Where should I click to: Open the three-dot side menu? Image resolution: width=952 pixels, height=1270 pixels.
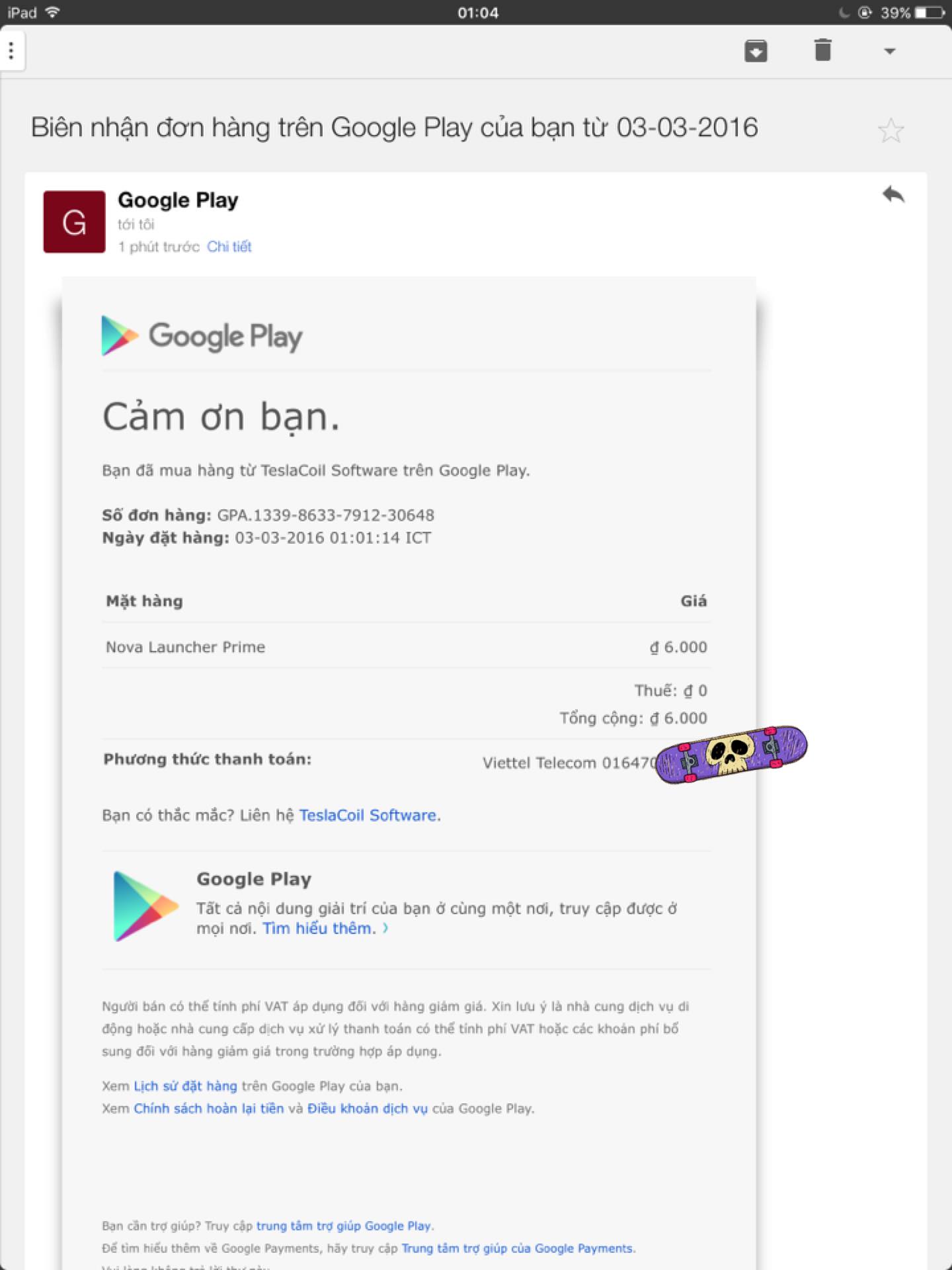11,51
